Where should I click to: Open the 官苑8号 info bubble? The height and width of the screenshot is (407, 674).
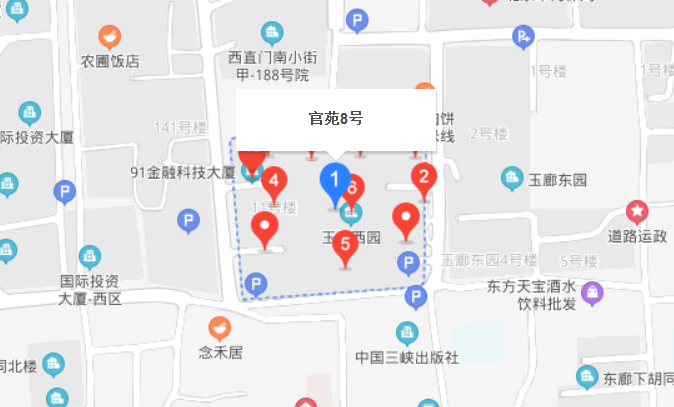tap(335, 119)
